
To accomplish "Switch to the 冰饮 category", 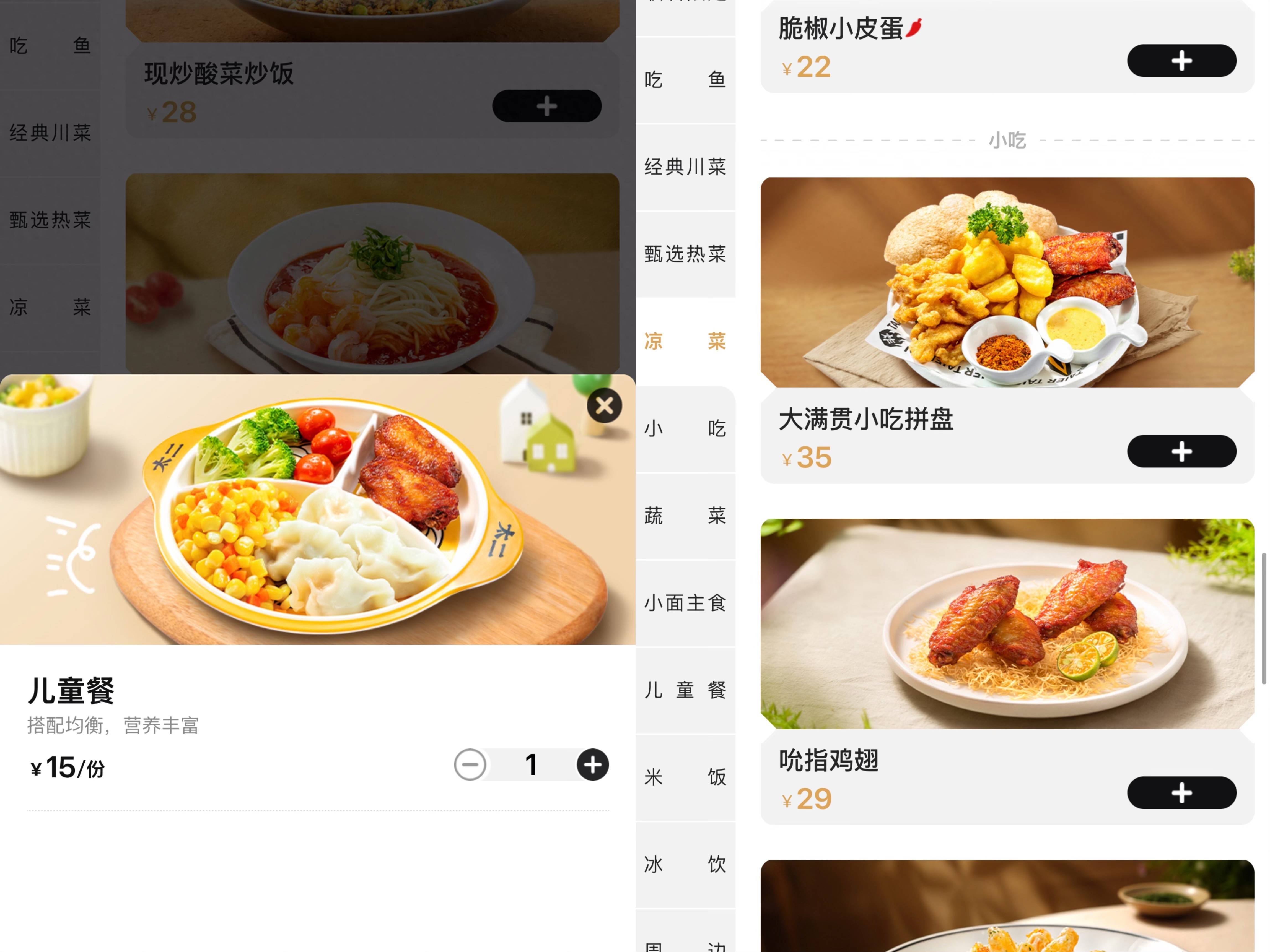I will 685,864.
